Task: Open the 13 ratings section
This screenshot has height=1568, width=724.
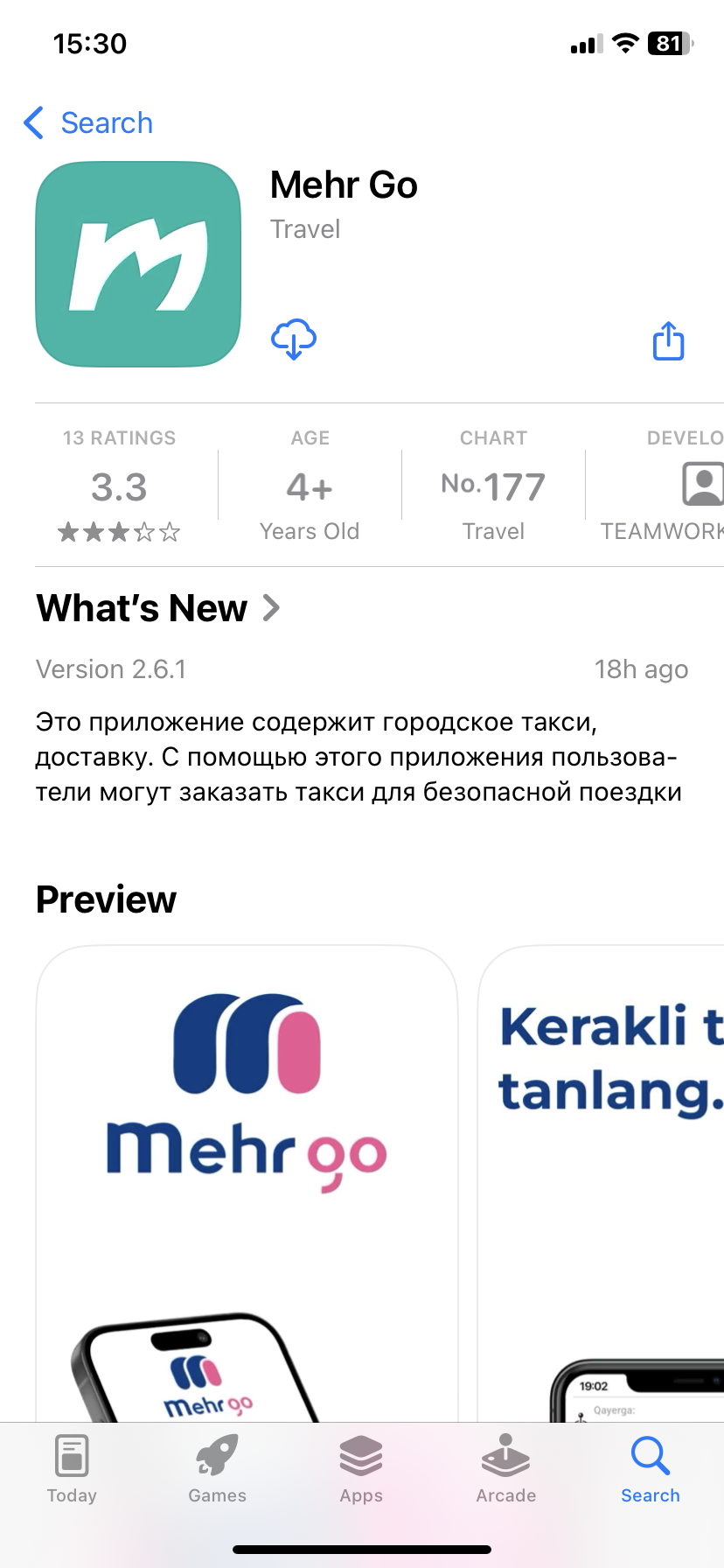Action: coord(120,486)
